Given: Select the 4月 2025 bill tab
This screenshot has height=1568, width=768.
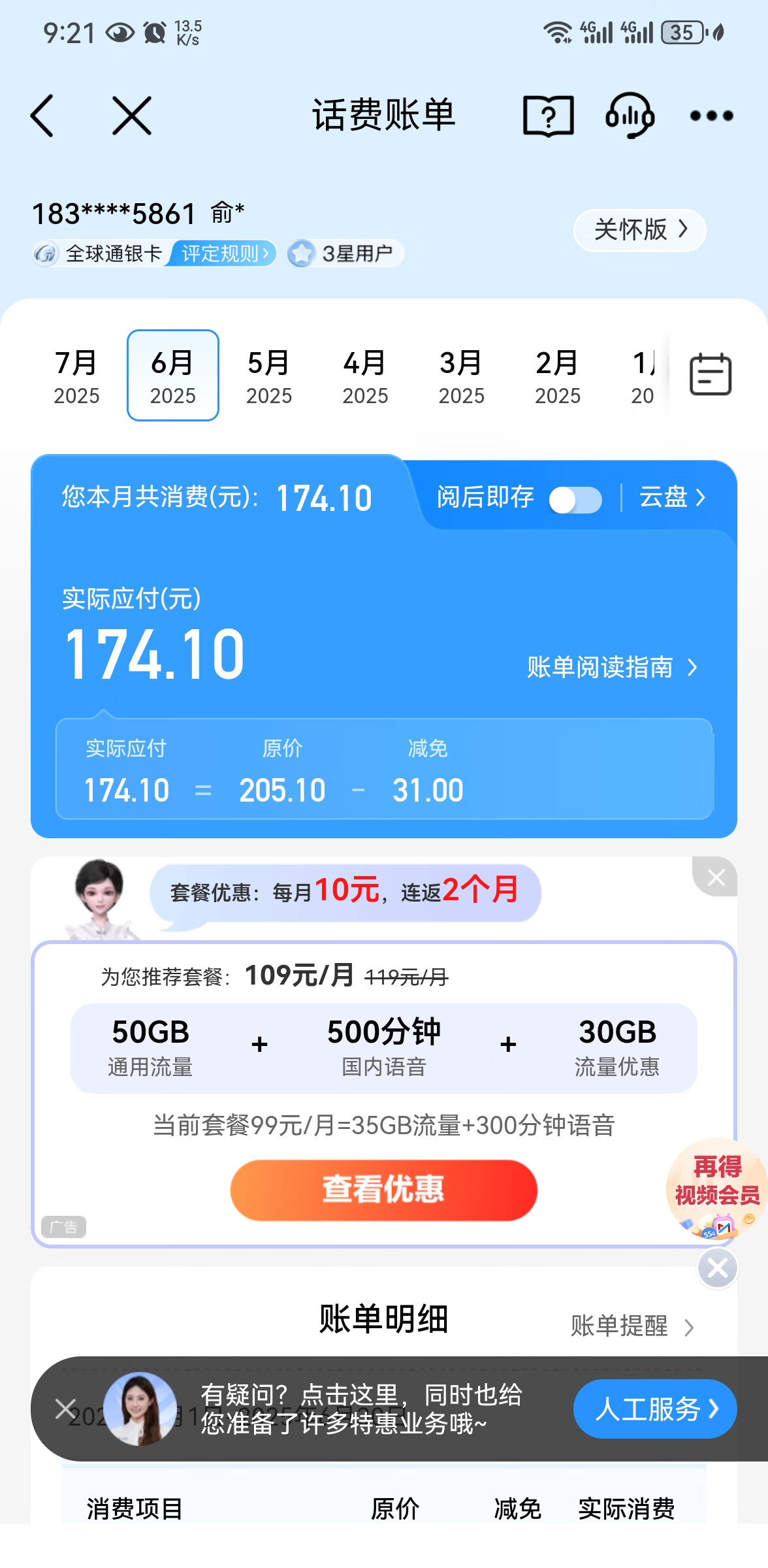Looking at the screenshot, I should (x=365, y=376).
